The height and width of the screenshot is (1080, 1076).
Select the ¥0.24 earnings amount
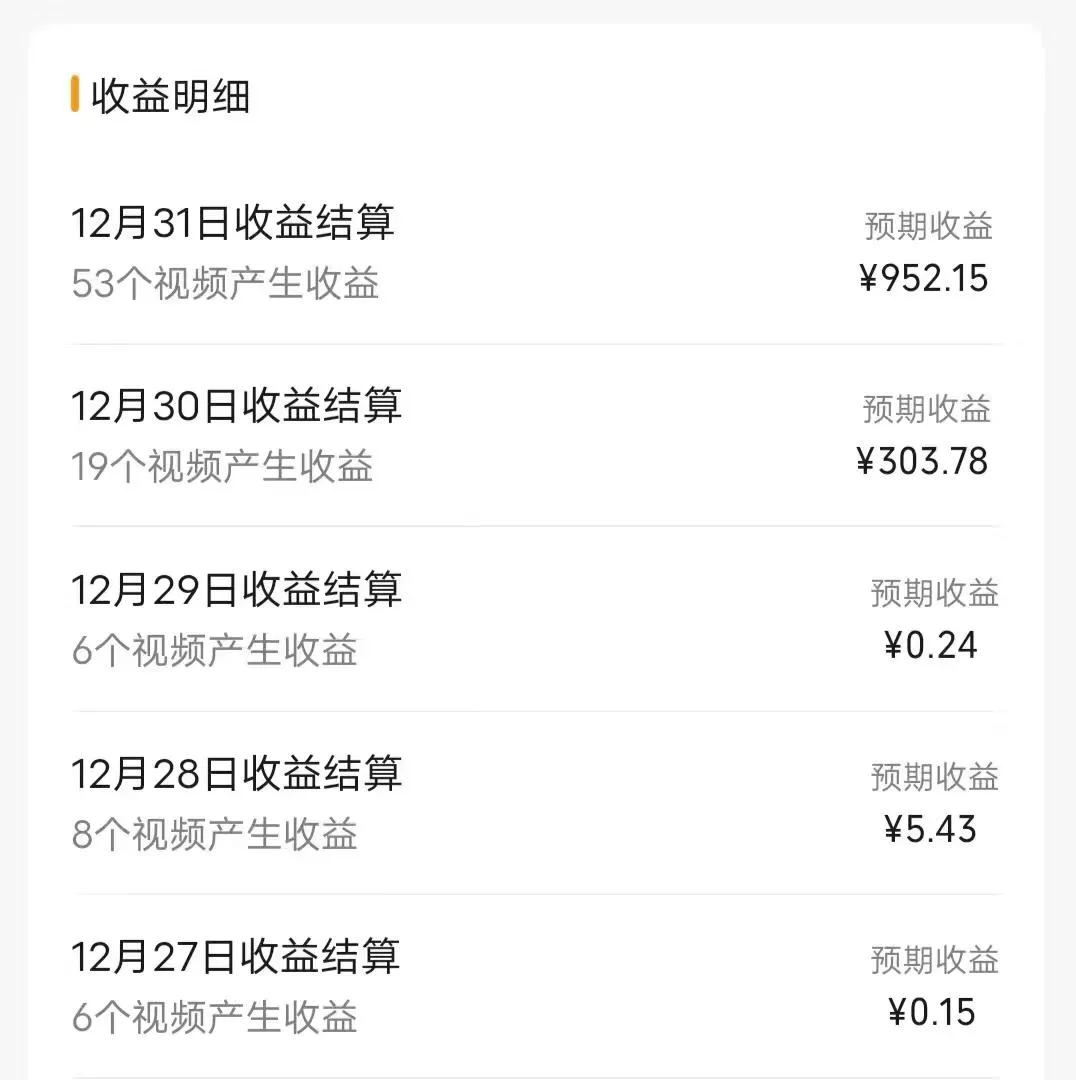938,645
